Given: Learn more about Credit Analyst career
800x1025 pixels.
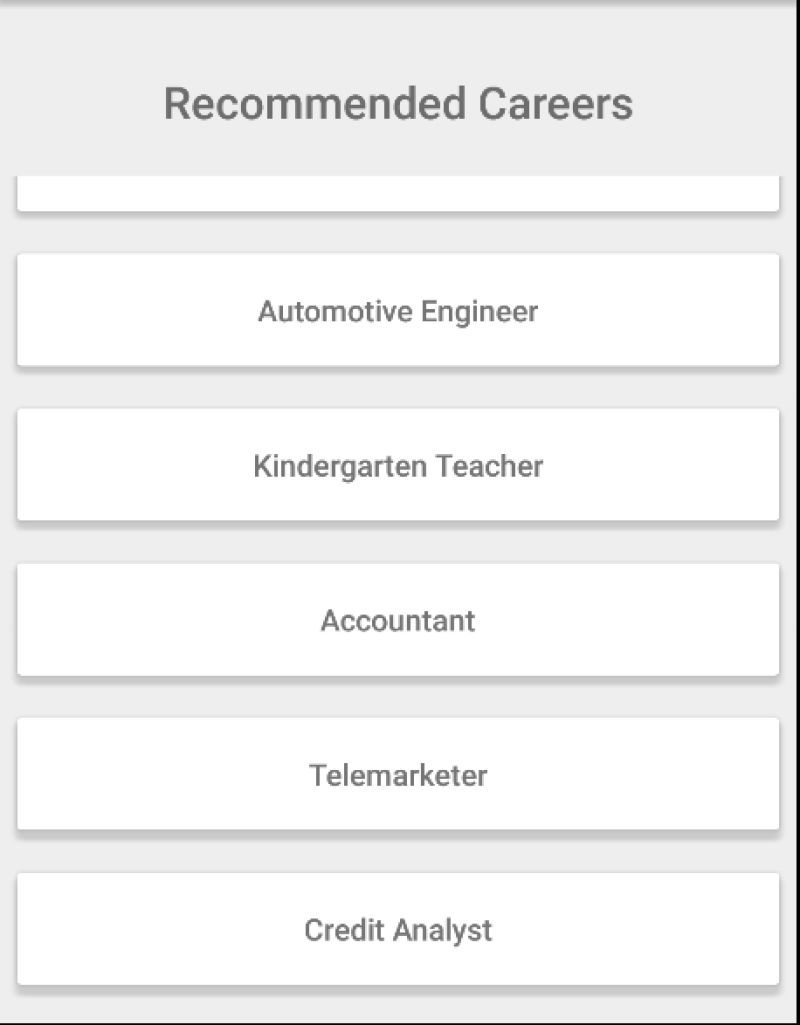Looking at the screenshot, I should pos(400,928).
